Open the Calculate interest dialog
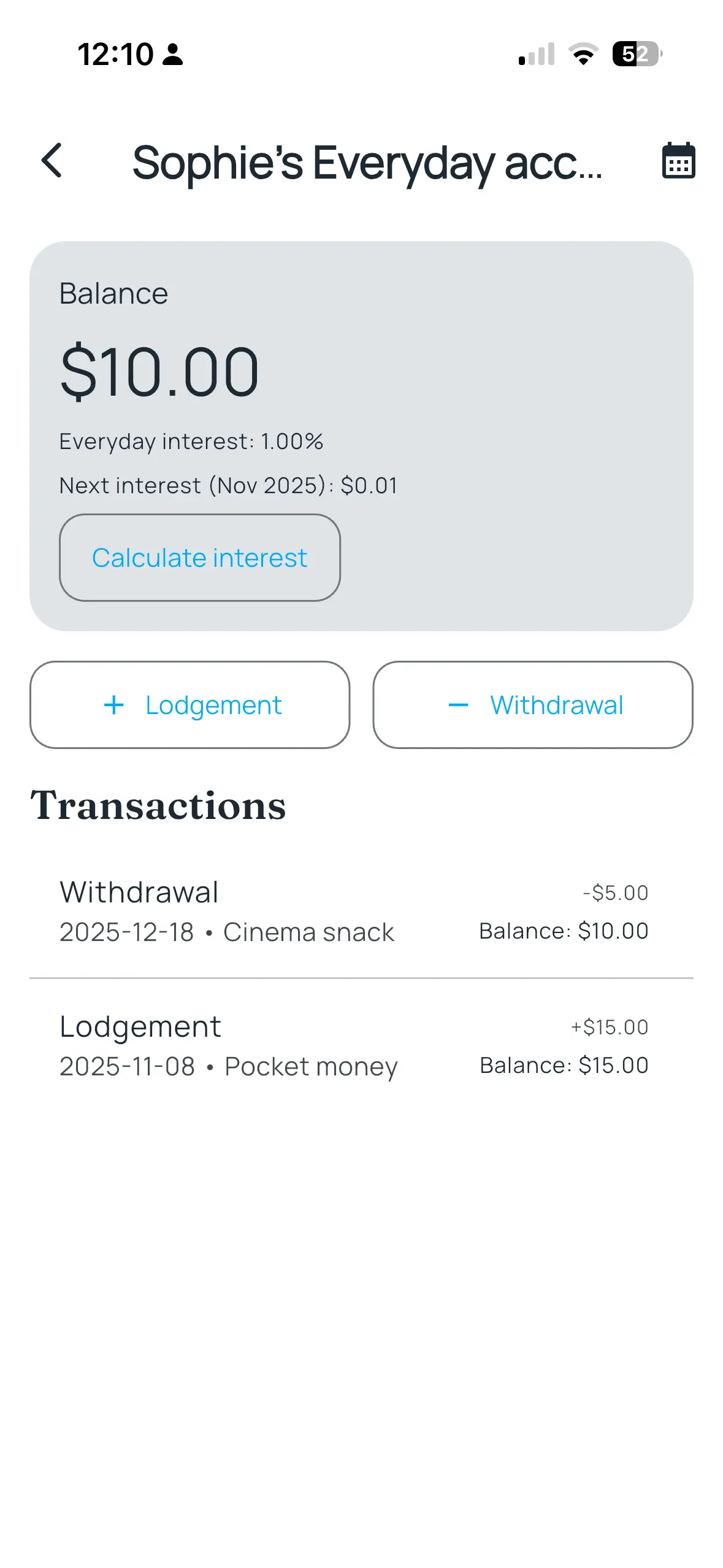 [x=199, y=558]
